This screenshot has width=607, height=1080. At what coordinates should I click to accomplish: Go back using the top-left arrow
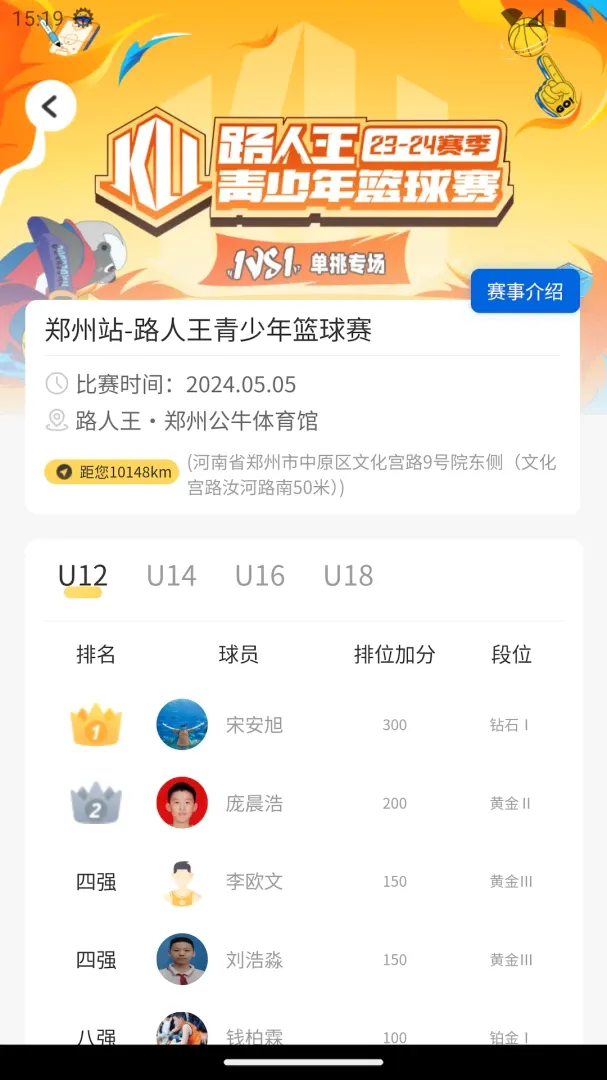pyautogui.click(x=50, y=106)
